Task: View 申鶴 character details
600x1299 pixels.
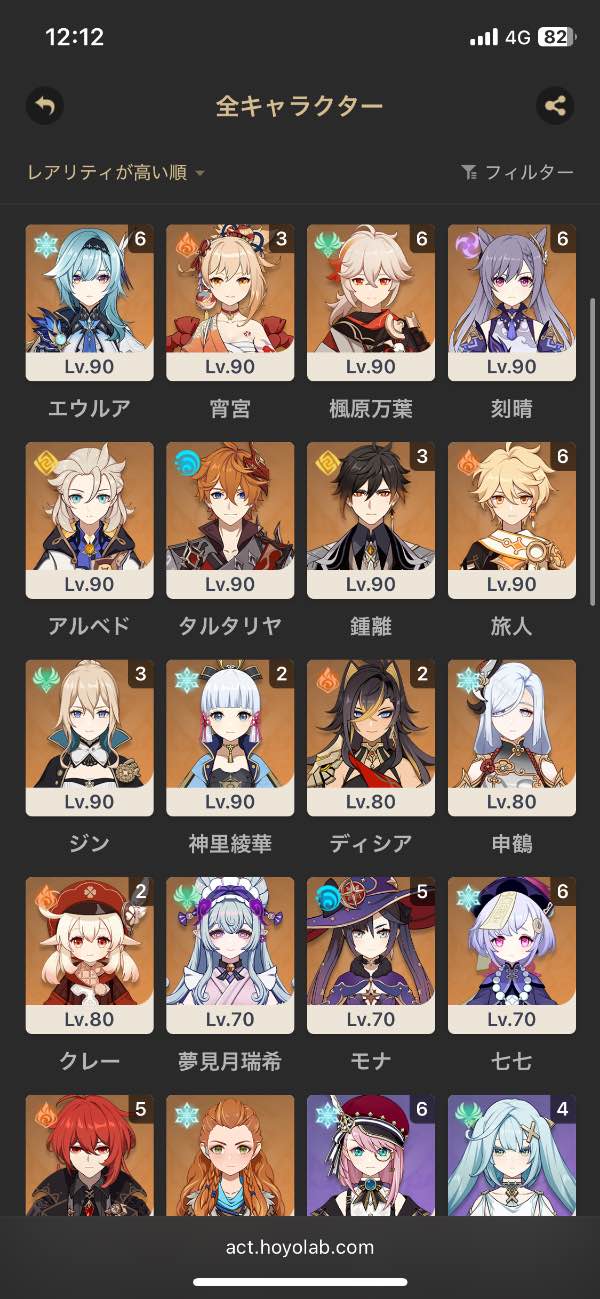Action: click(x=512, y=738)
